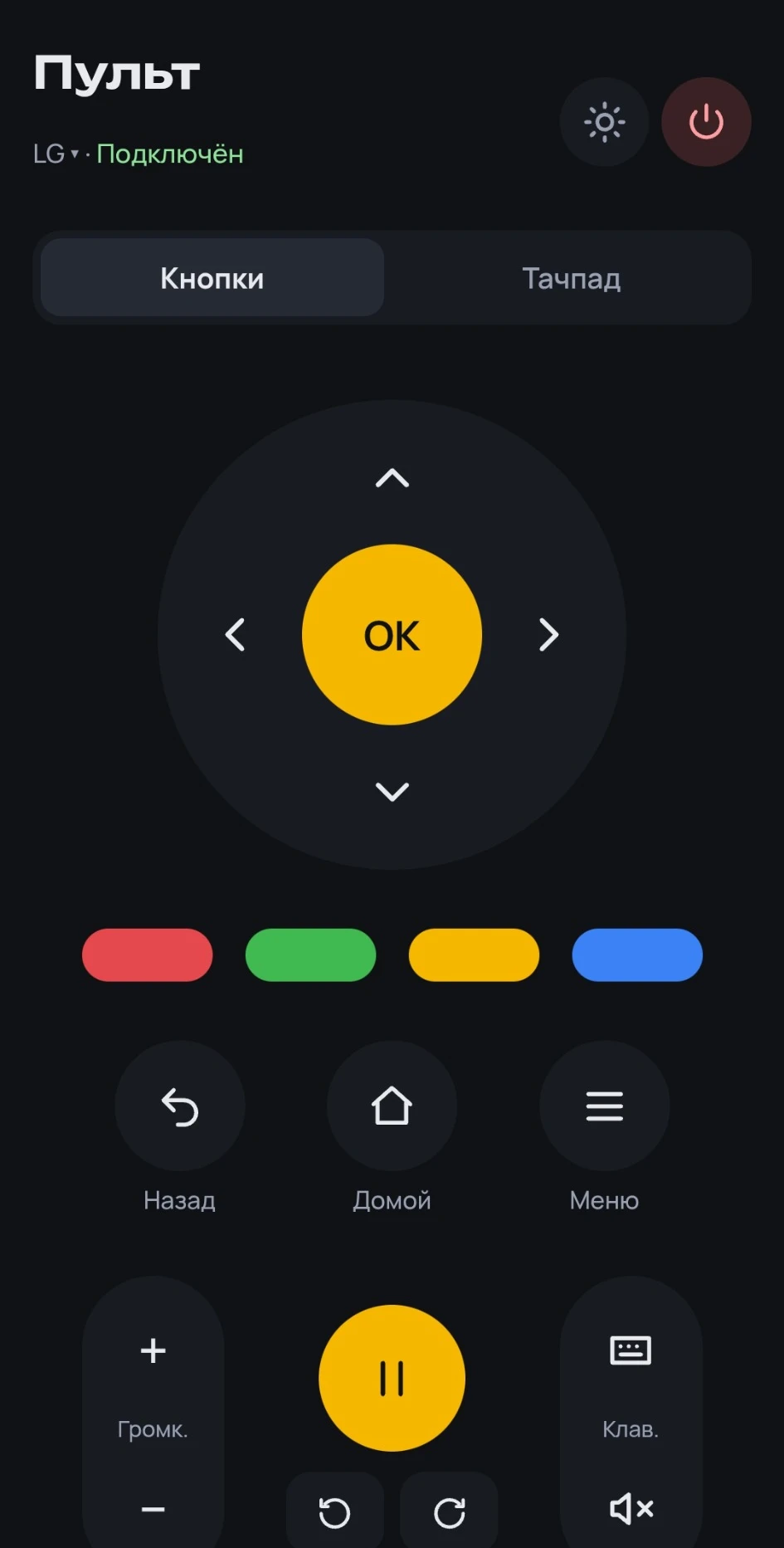Increase volume with the plus button
This screenshot has height=1548, width=784.
pyautogui.click(x=153, y=1350)
